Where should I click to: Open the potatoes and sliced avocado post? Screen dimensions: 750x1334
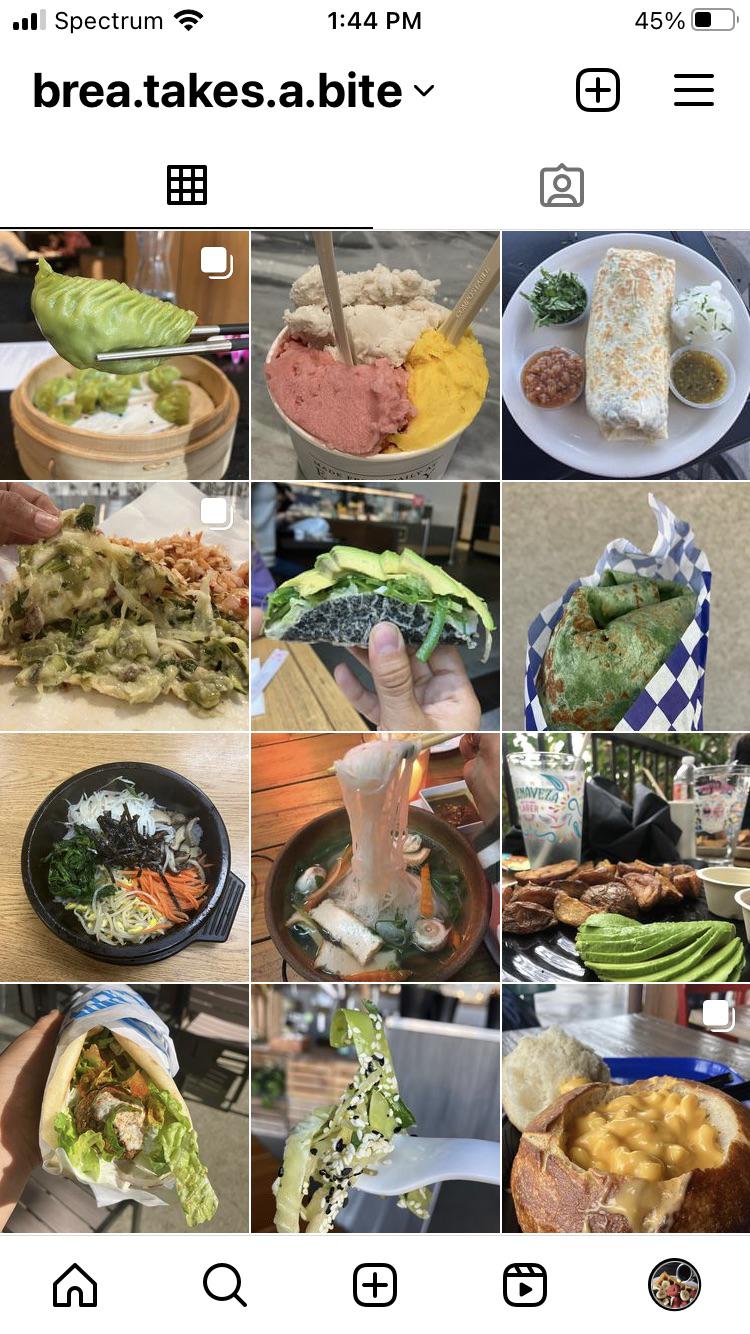pyautogui.click(x=626, y=857)
